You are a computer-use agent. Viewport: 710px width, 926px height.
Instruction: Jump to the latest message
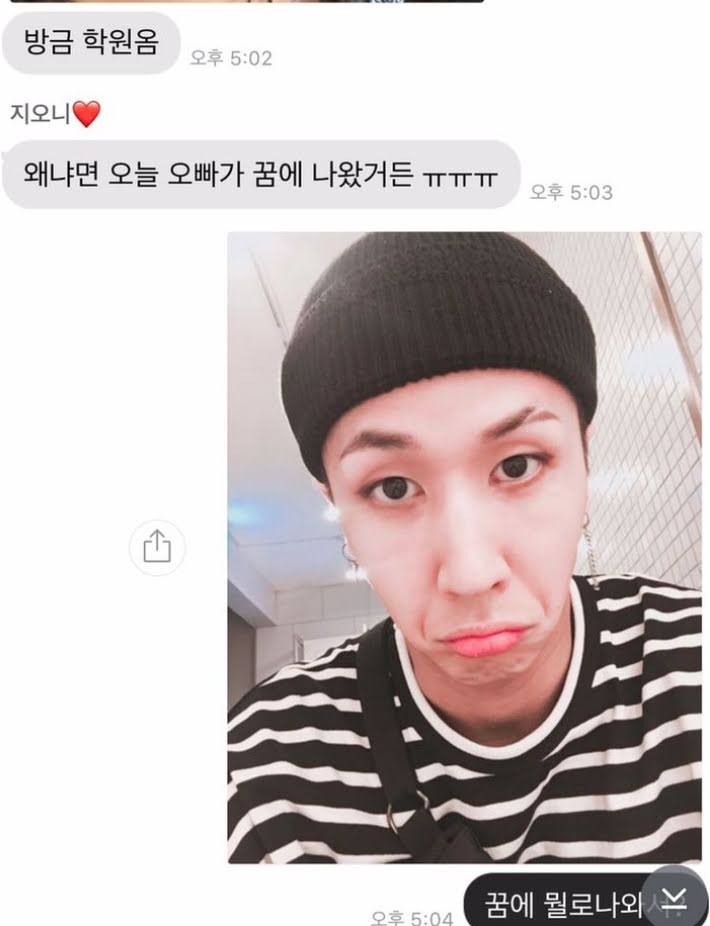pos(674,893)
